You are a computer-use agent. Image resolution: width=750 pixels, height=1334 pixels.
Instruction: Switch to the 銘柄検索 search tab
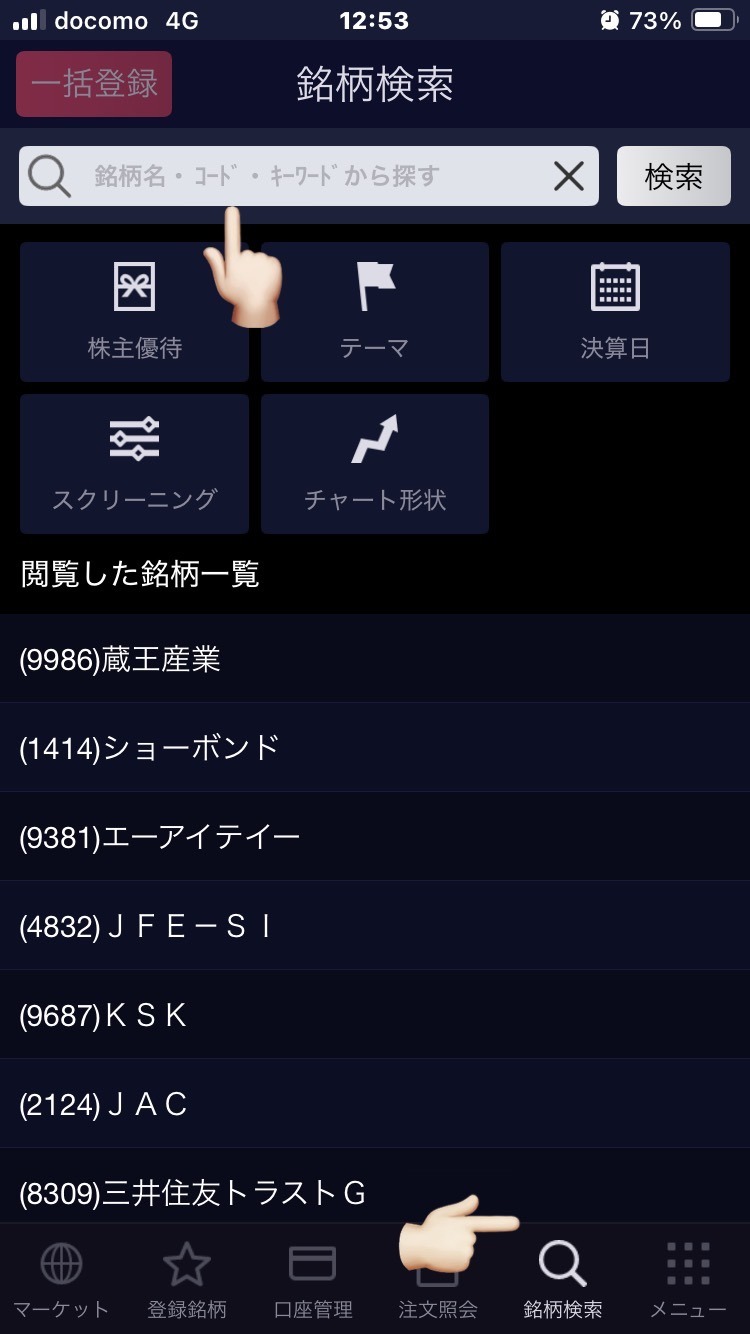click(561, 1275)
